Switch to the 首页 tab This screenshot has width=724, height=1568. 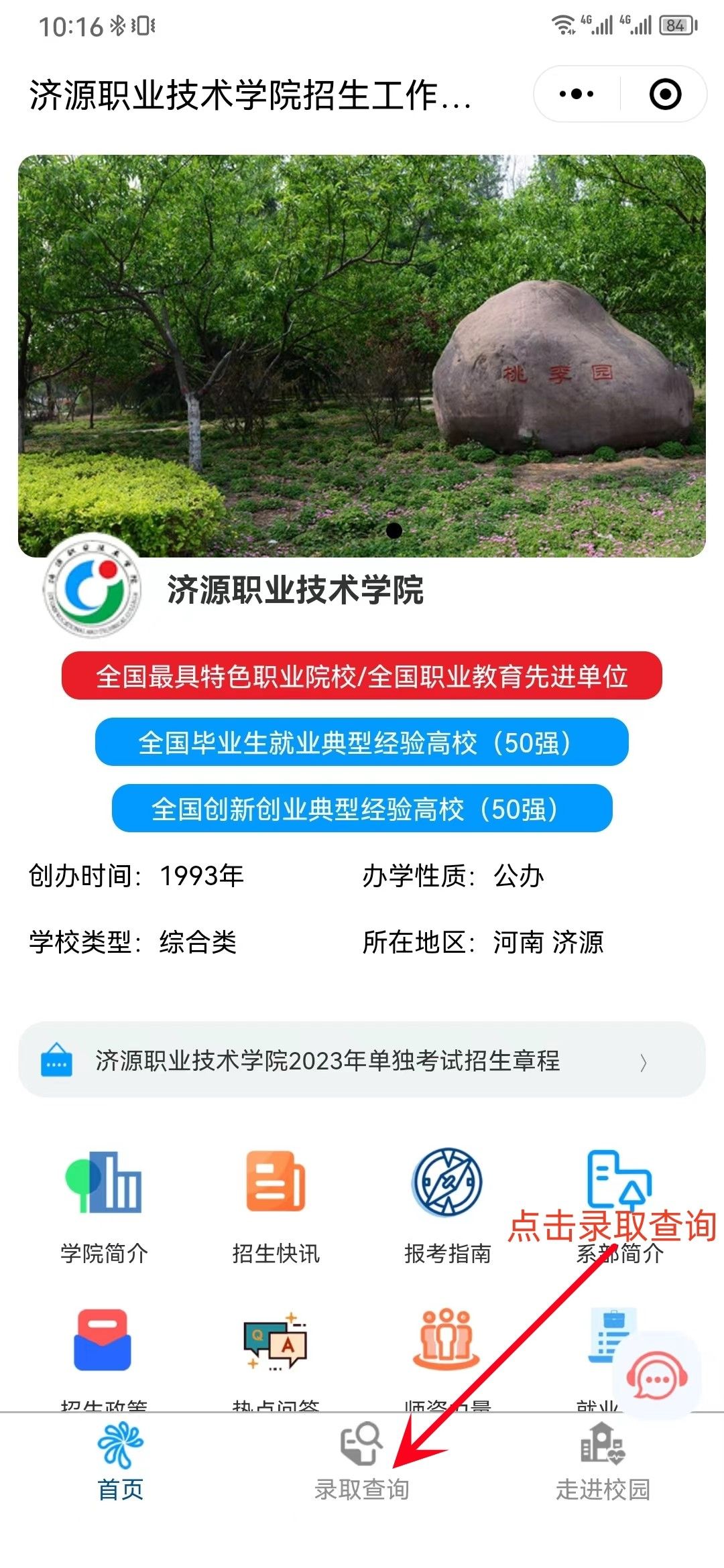pos(121,1462)
